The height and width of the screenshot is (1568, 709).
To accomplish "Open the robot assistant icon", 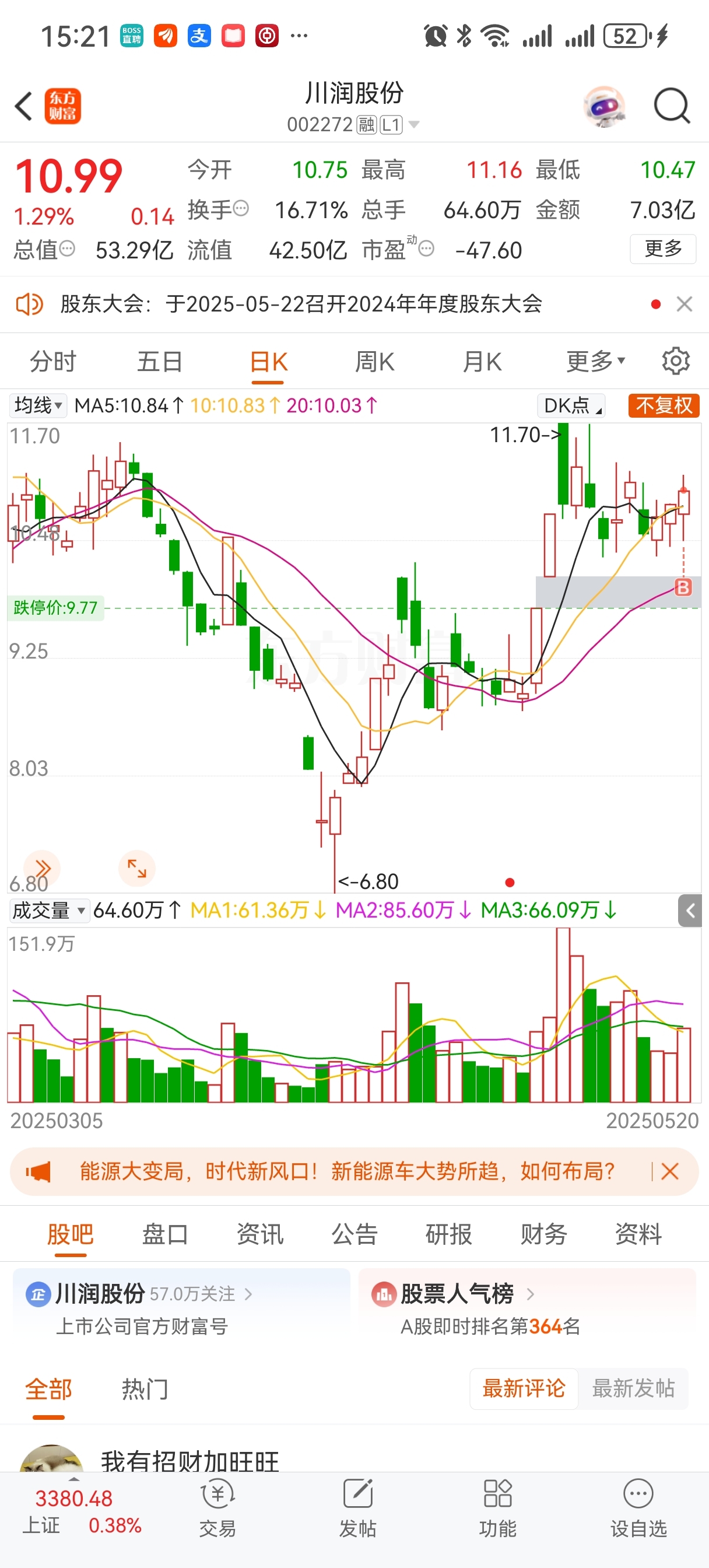I will (x=603, y=107).
